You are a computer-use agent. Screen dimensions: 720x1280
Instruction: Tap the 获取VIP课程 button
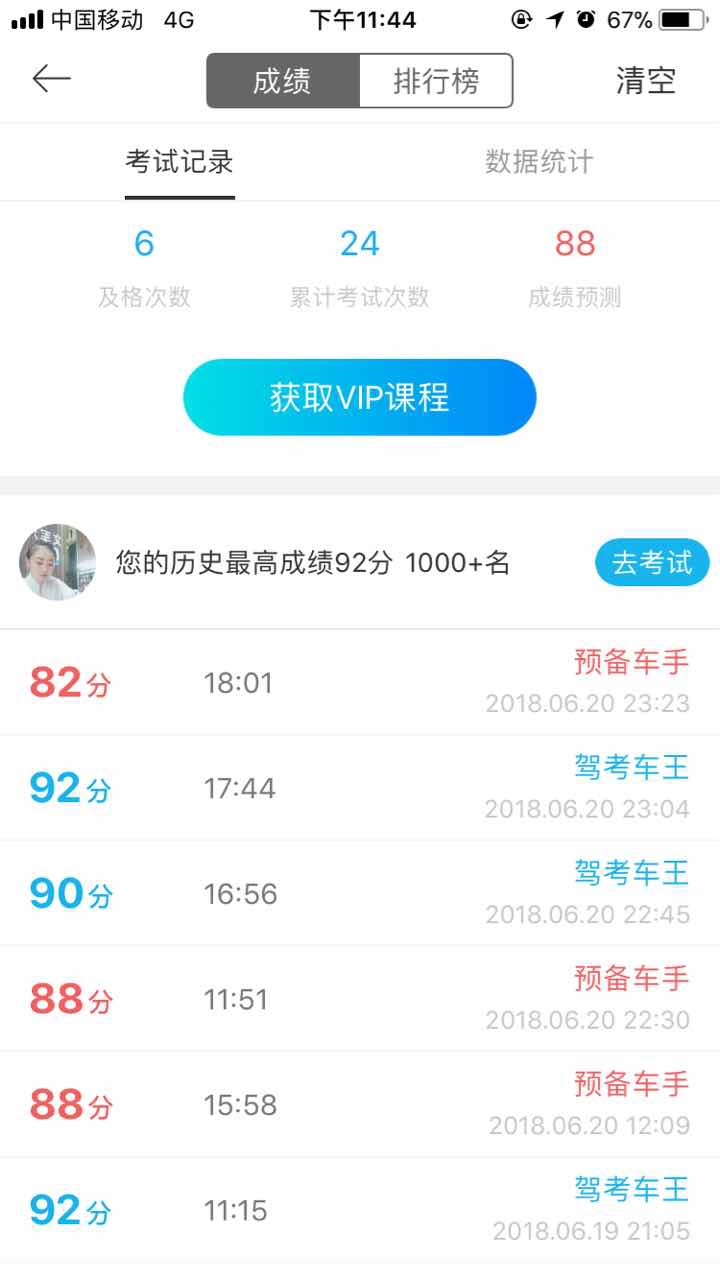coord(359,397)
